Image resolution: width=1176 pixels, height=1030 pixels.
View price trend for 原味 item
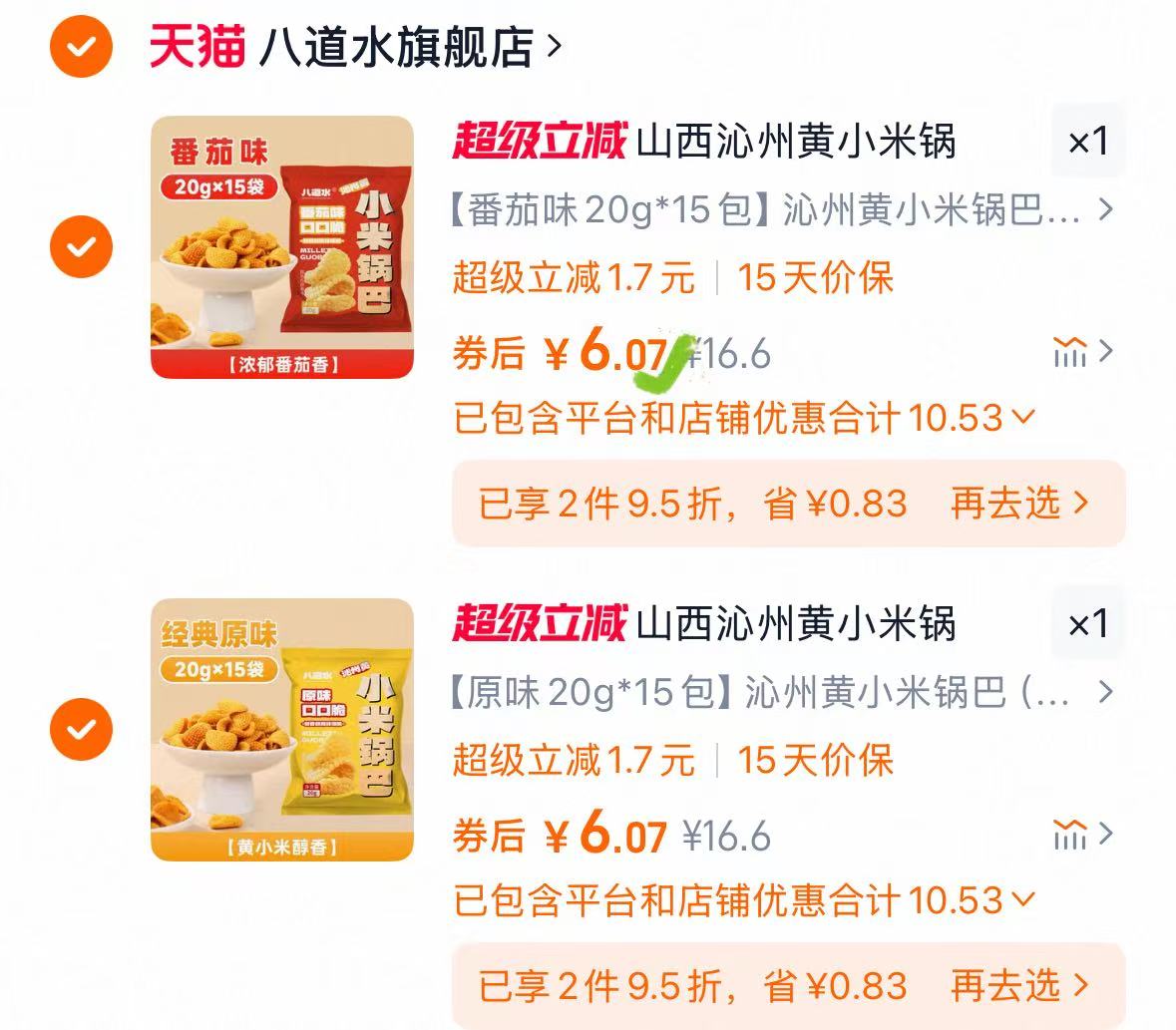(1082, 835)
